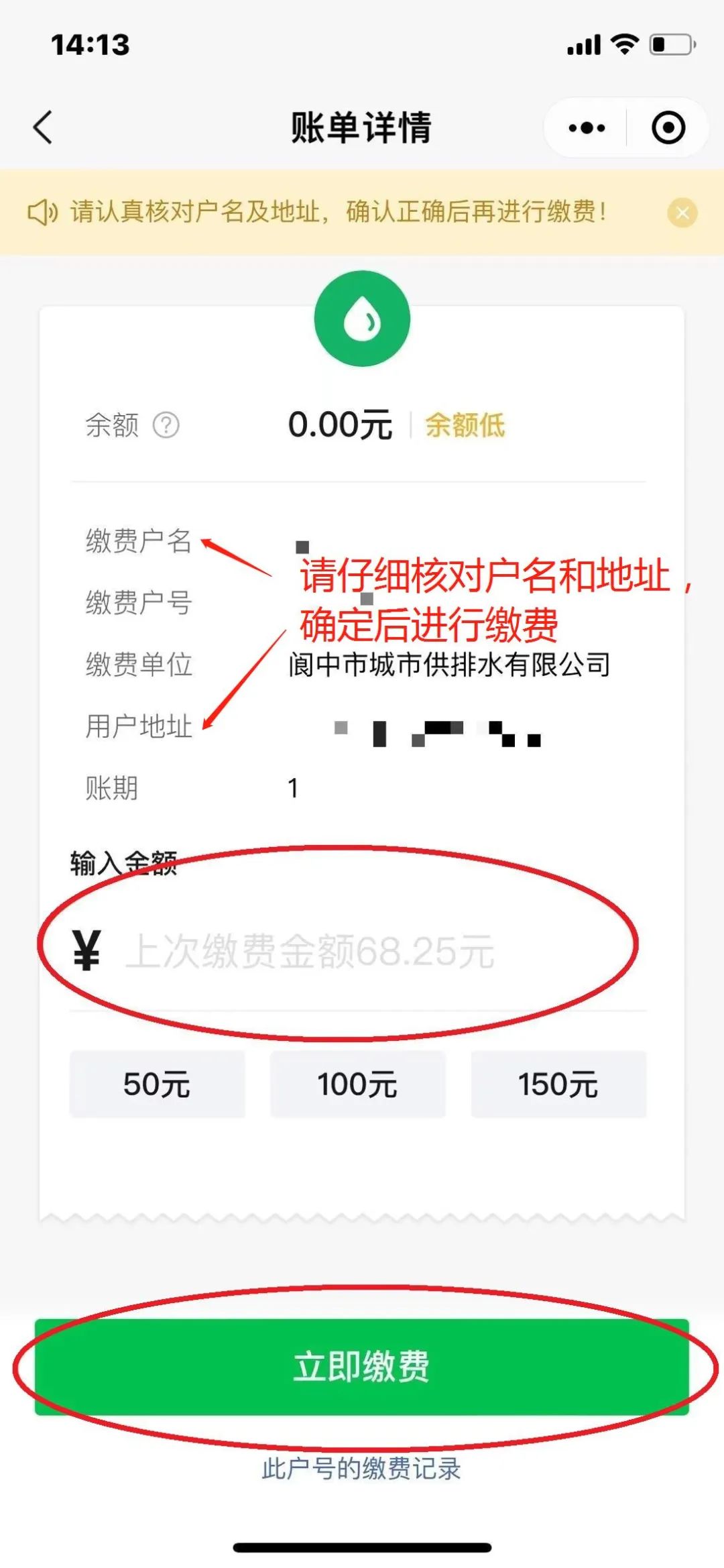Dismiss the yellow verification notice banner
The width and height of the screenshot is (724, 1568).
pos(682,213)
